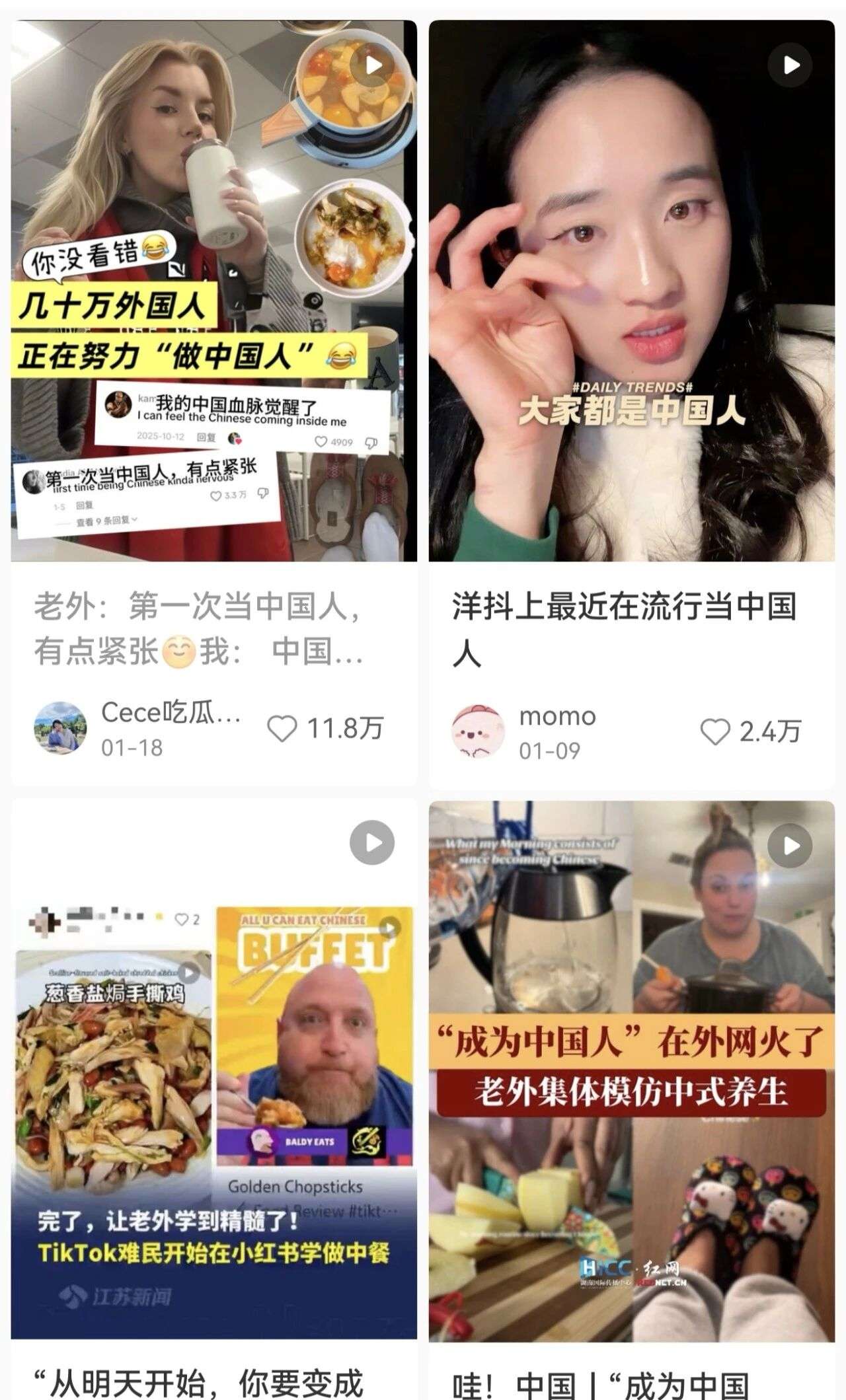Open the post title 洋抖上最近在流行当中国人
The image size is (846, 1400).
(x=623, y=628)
